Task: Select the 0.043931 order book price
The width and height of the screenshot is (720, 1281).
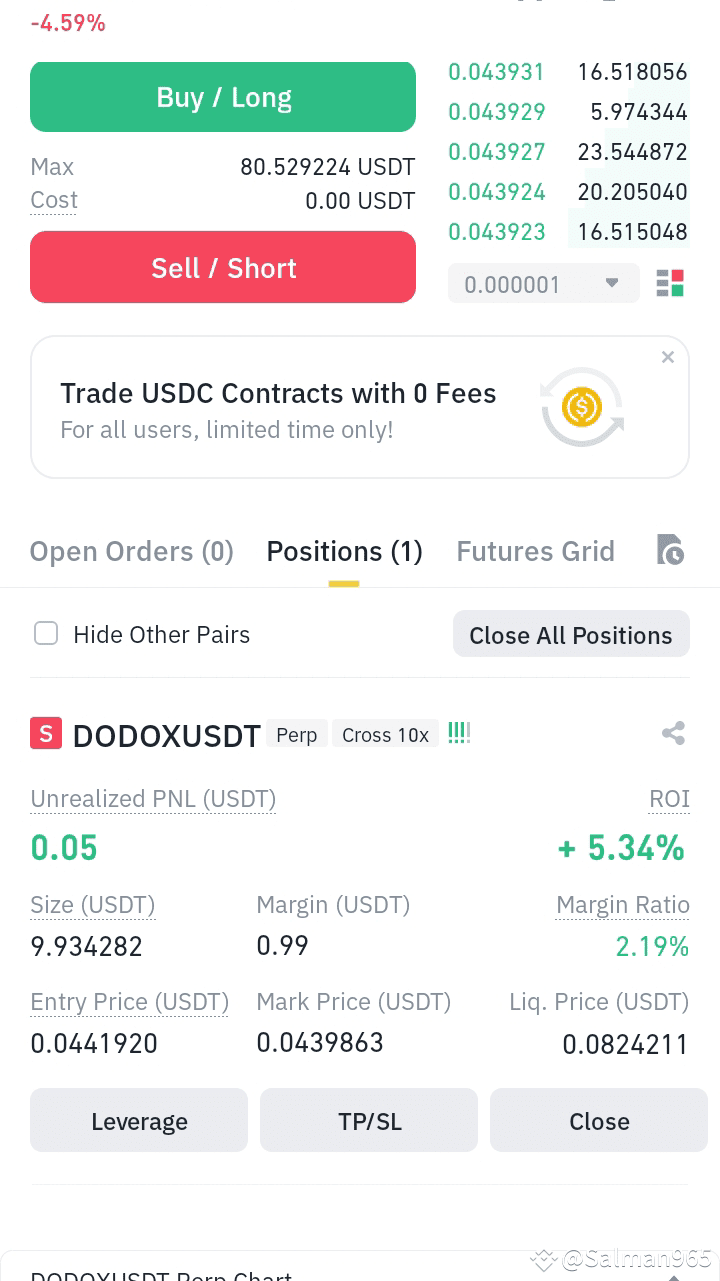Action: pos(496,72)
